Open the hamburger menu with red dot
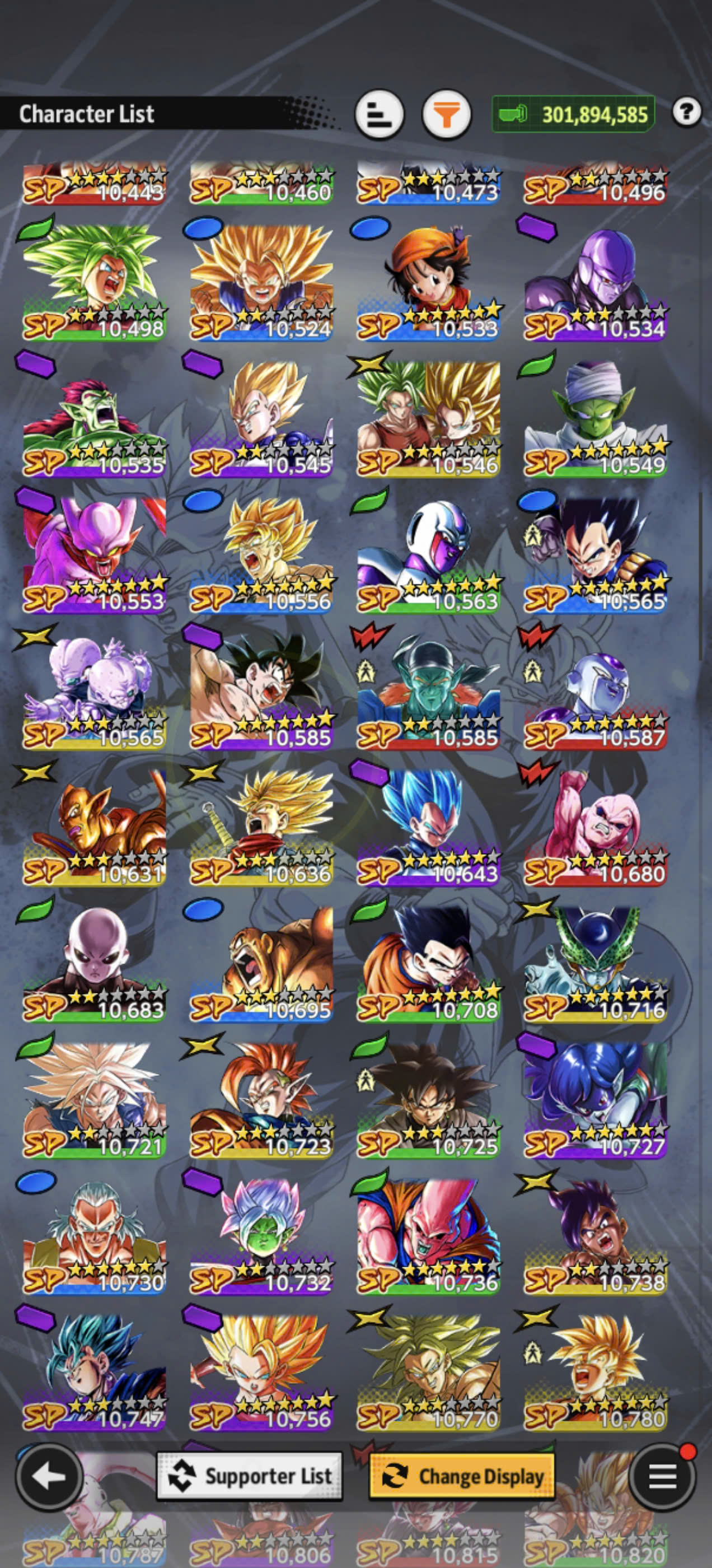 [x=662, y=1476]
